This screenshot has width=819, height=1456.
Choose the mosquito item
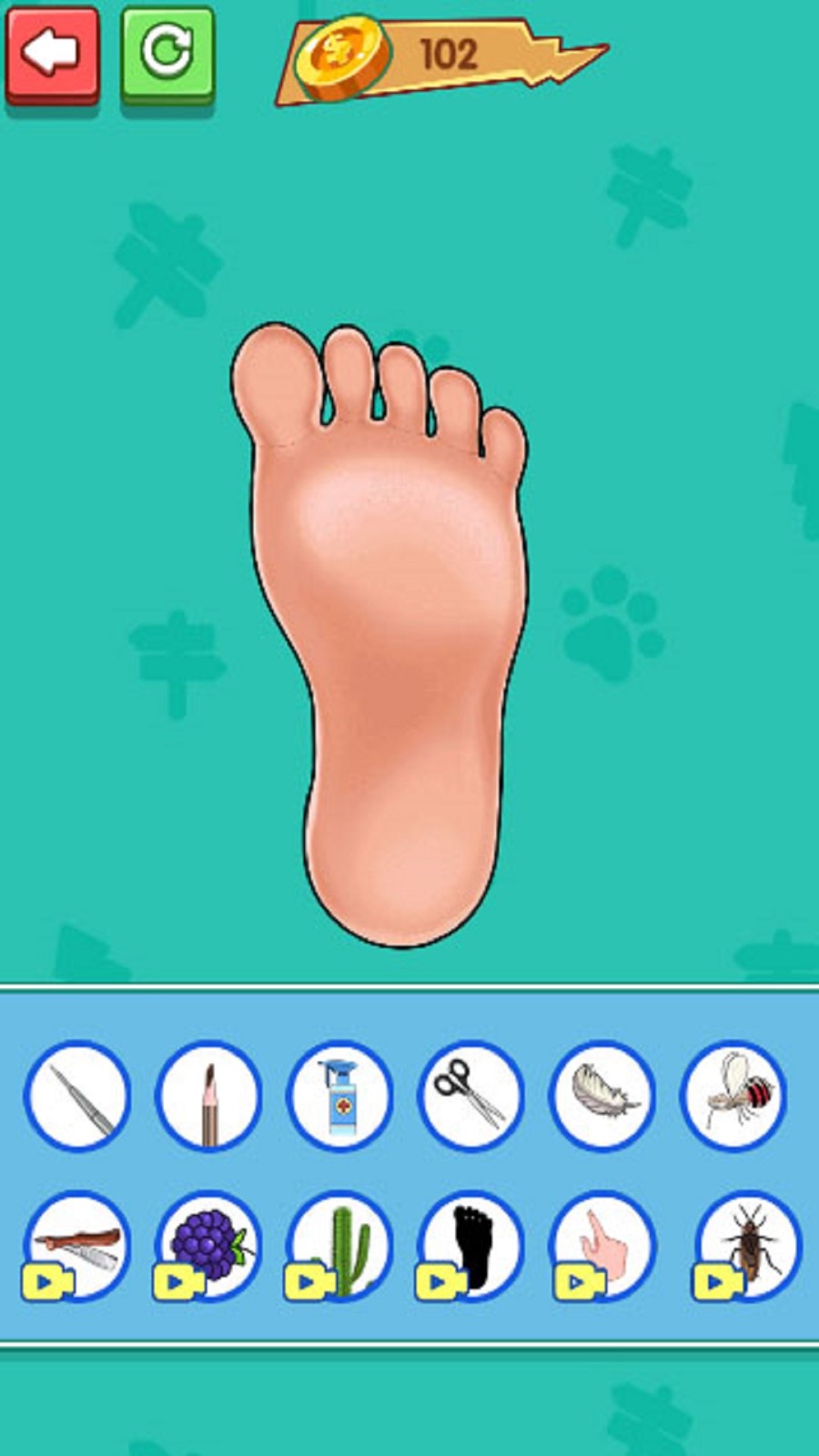pos(733,1095)
